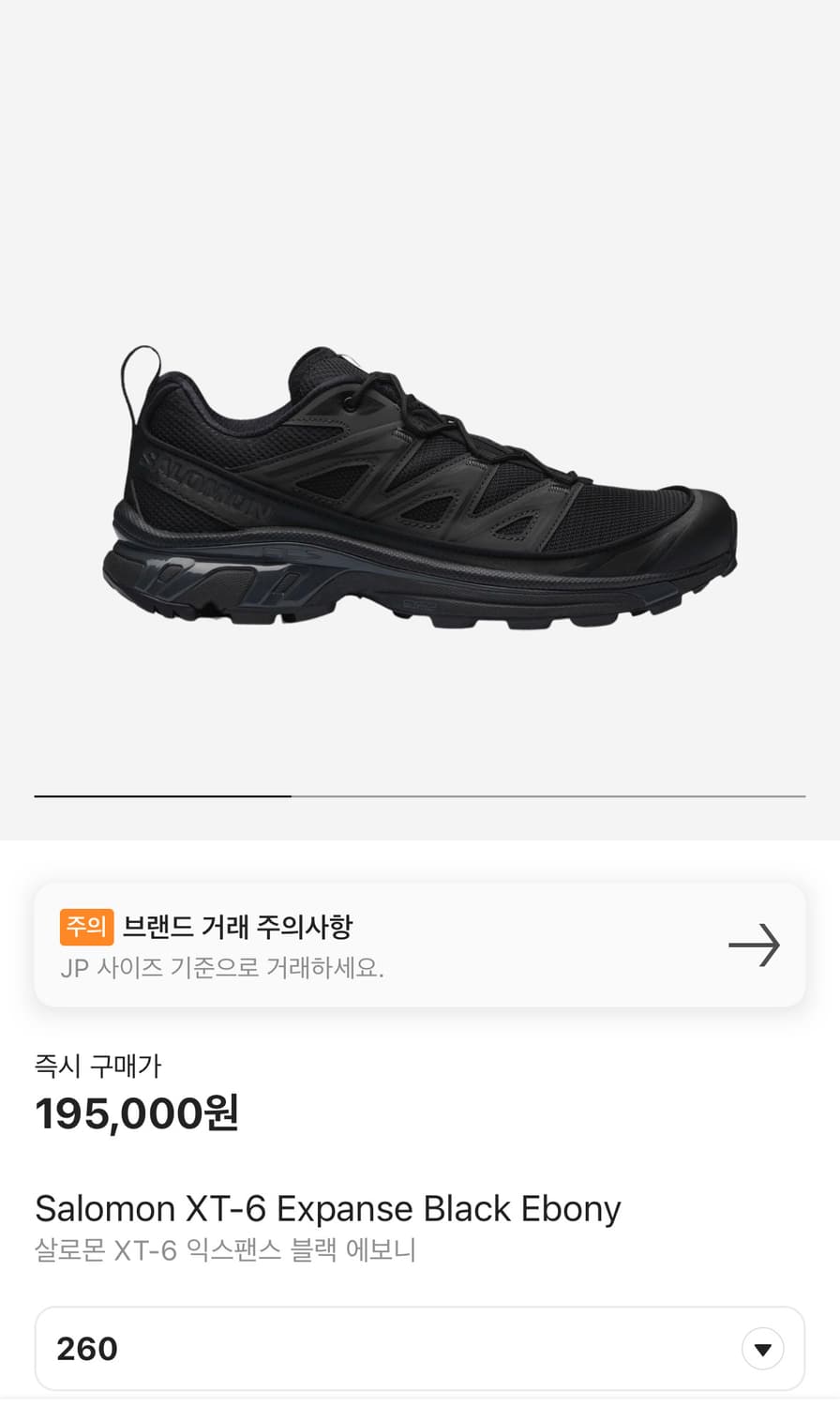Click the 195,000원 instant purchase price
Image resolution: width=840 pixels, height=1407 pixels.
coord(137,1116)
